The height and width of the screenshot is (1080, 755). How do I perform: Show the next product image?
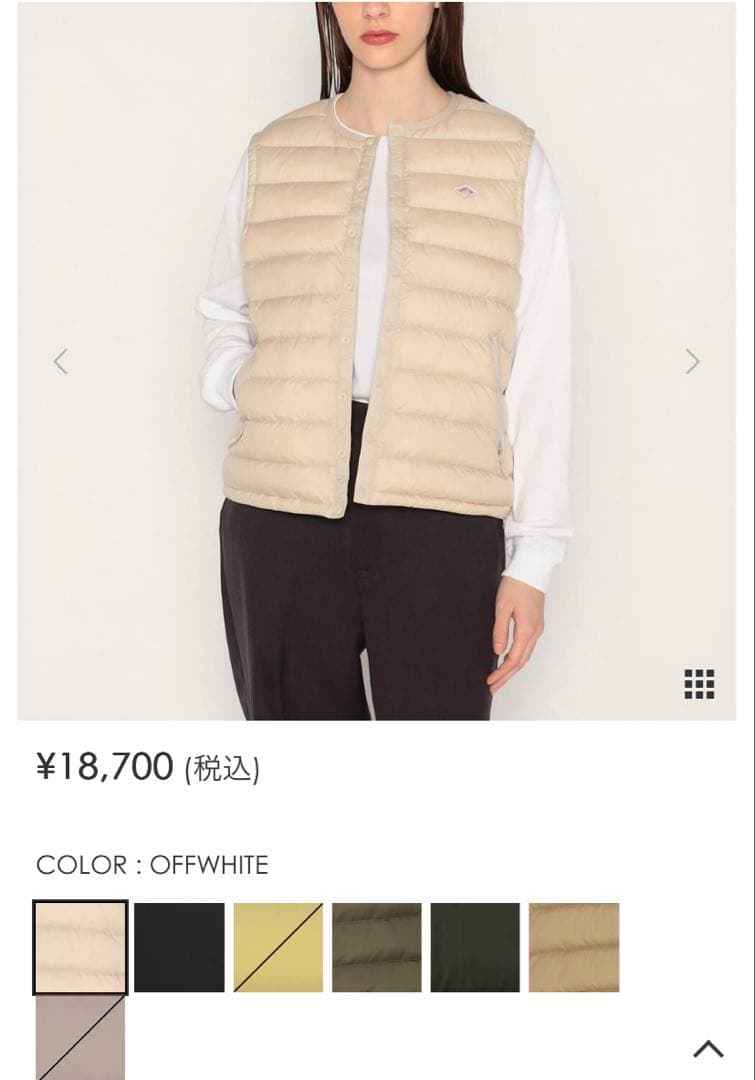tap(692, 361)
